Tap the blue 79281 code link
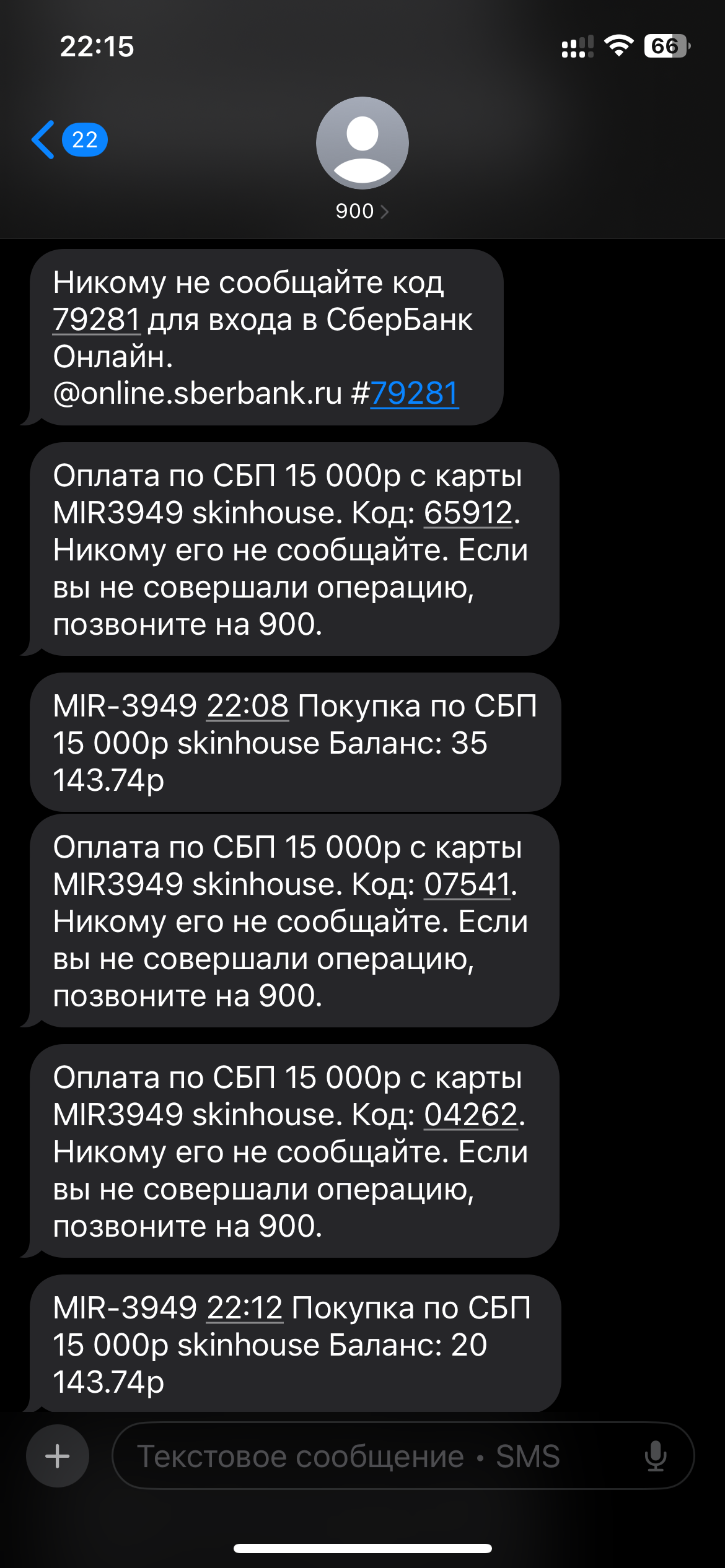This screenshot has height=1568, width=725. click(x=415, y=393)
